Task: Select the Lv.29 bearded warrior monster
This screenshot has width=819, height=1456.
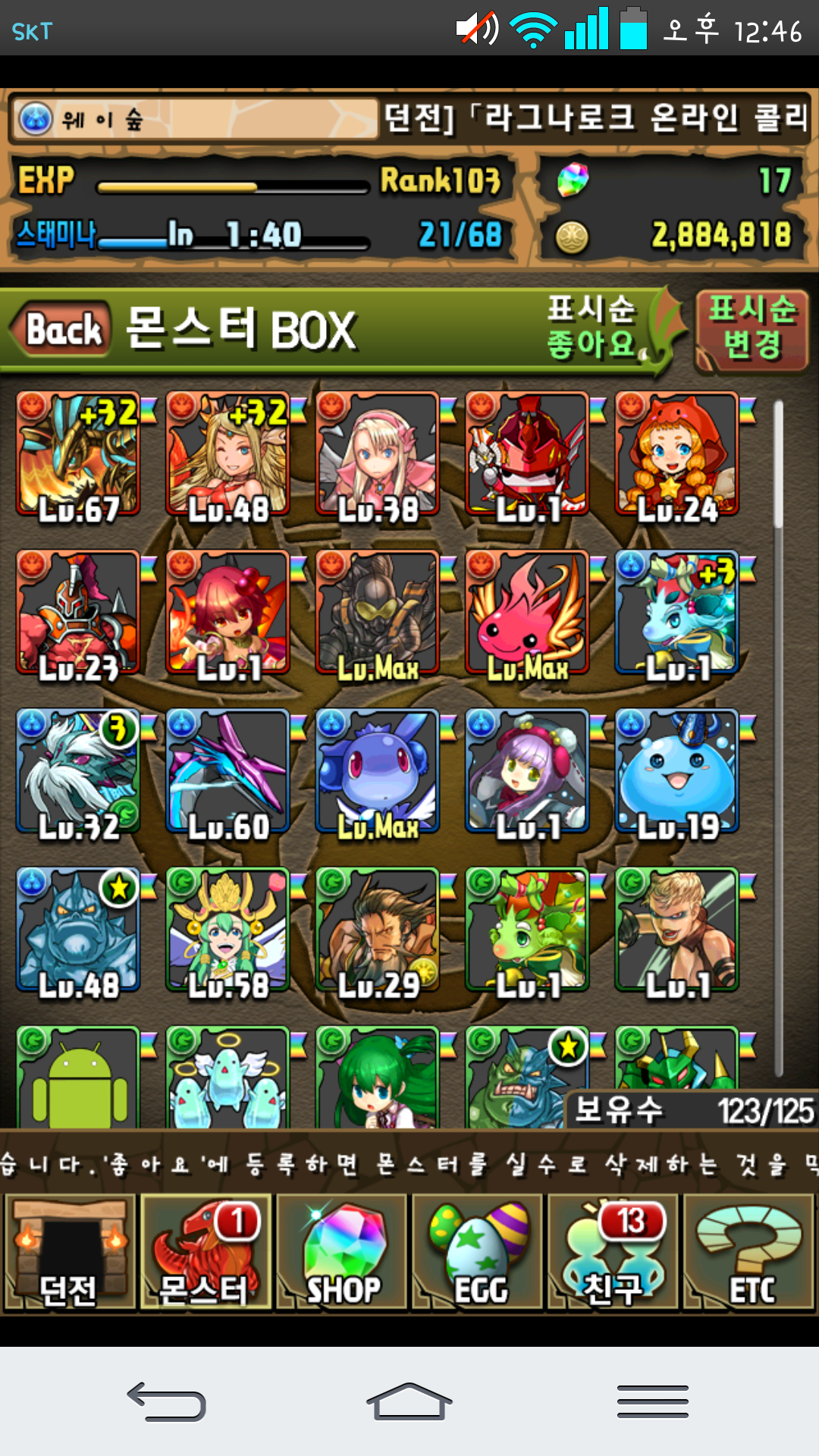Action: coord(378,930)
